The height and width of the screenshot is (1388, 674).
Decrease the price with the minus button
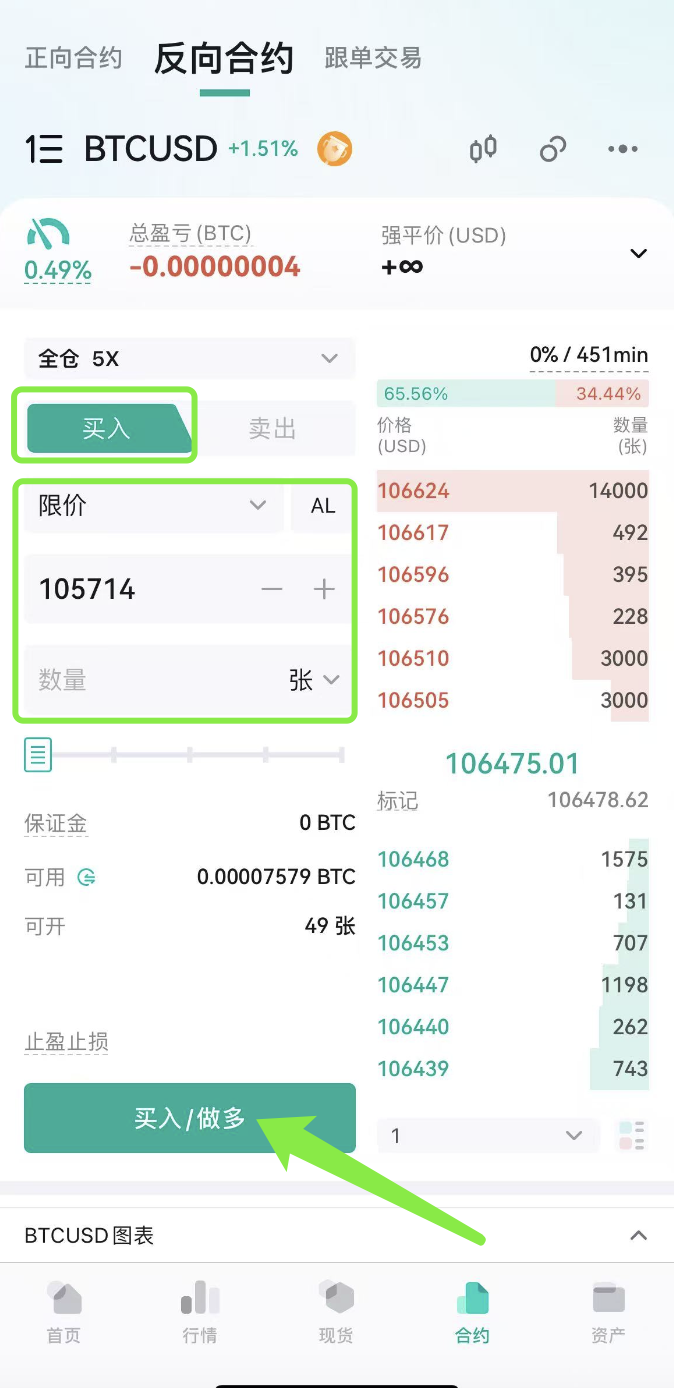(x=272, y=589)
